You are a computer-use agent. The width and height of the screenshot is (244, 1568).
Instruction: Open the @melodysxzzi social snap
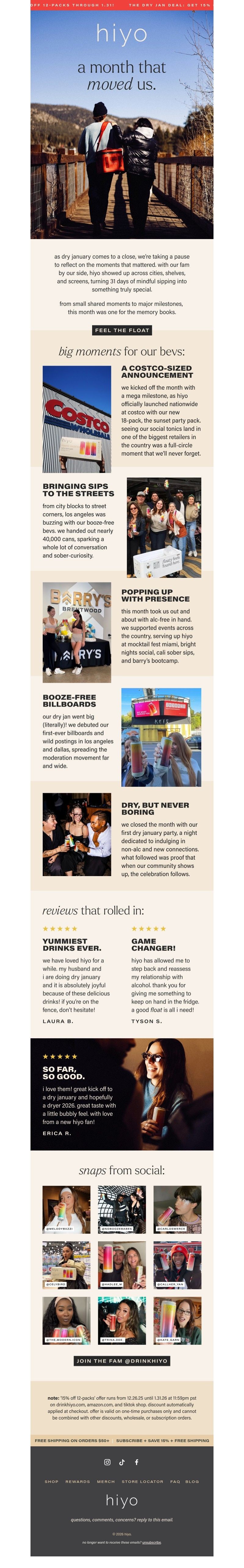[x=66, y=1209]
